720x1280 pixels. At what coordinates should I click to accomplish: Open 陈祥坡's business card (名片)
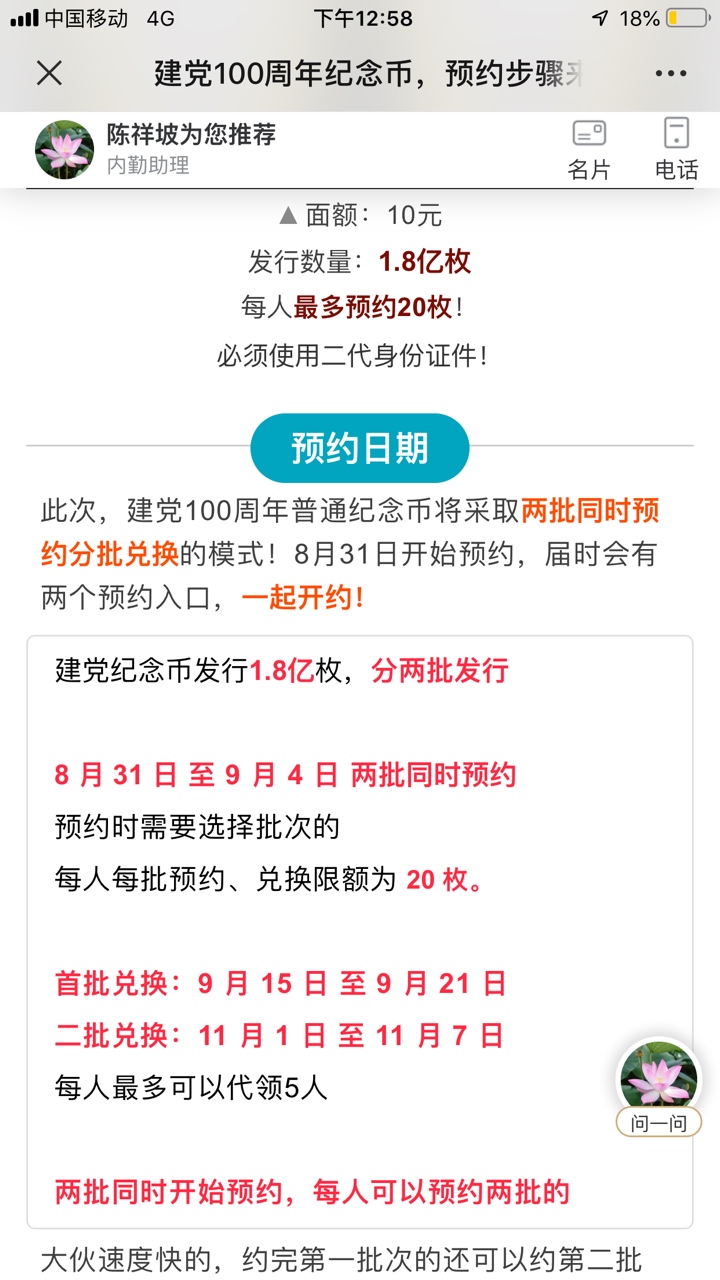[589, 149]
